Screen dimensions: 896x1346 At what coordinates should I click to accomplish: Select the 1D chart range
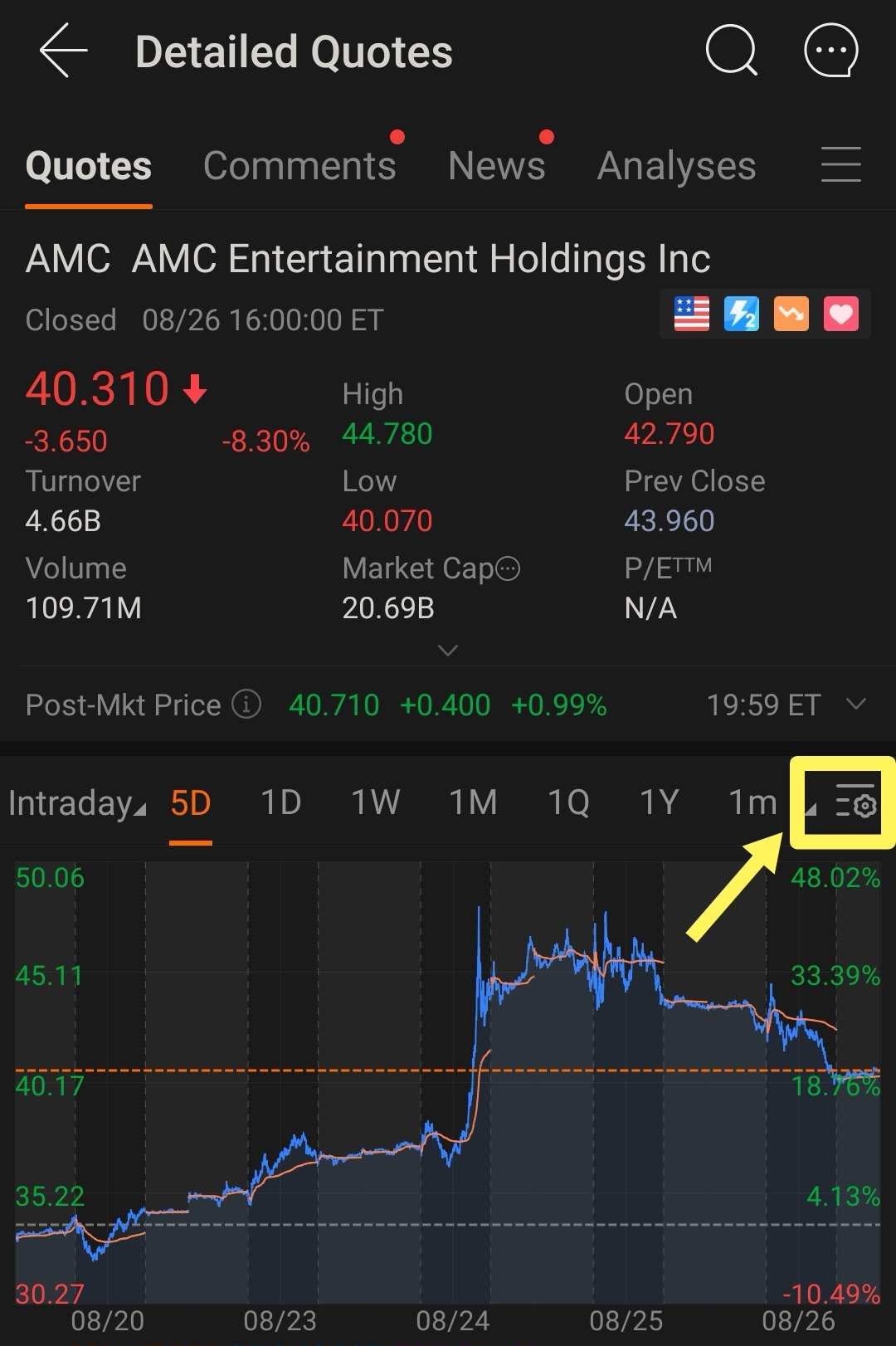click(280, 803)
